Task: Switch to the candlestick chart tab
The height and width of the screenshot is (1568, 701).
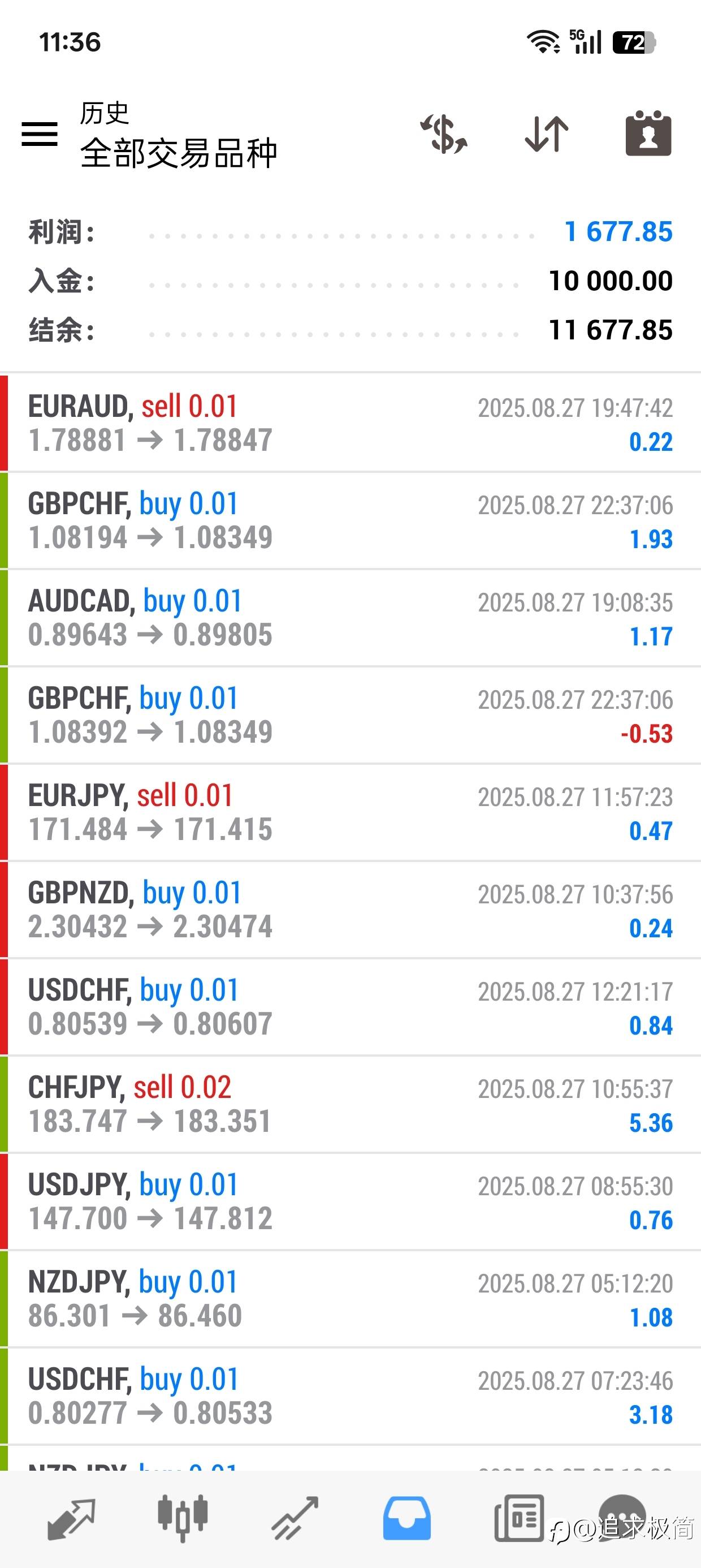Action: (183, 1519)
